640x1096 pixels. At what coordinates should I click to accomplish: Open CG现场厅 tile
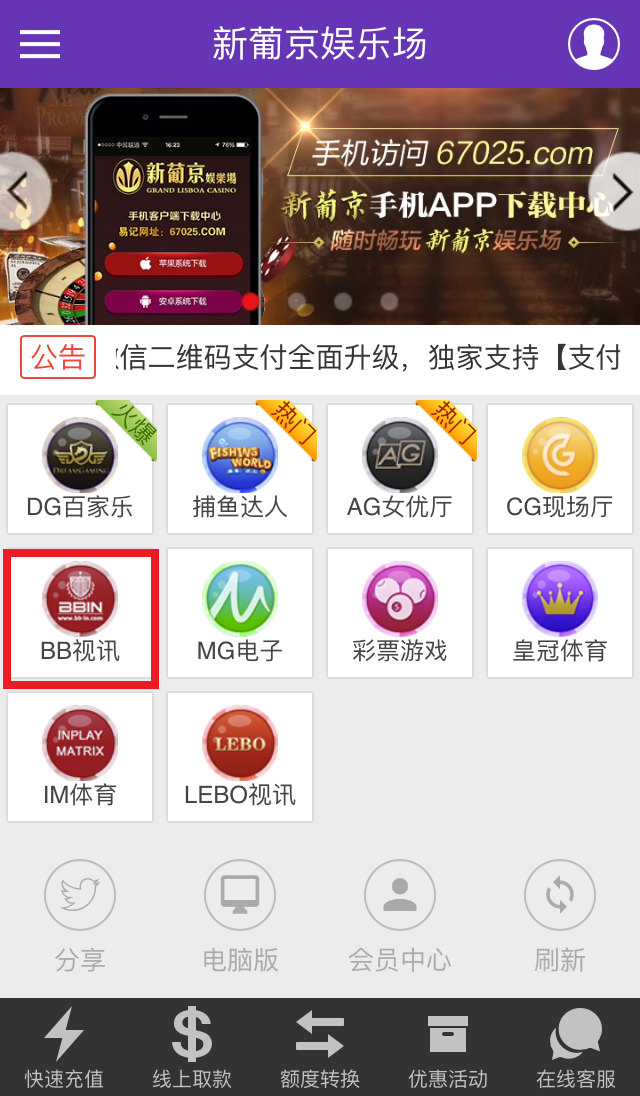(560, 469)
